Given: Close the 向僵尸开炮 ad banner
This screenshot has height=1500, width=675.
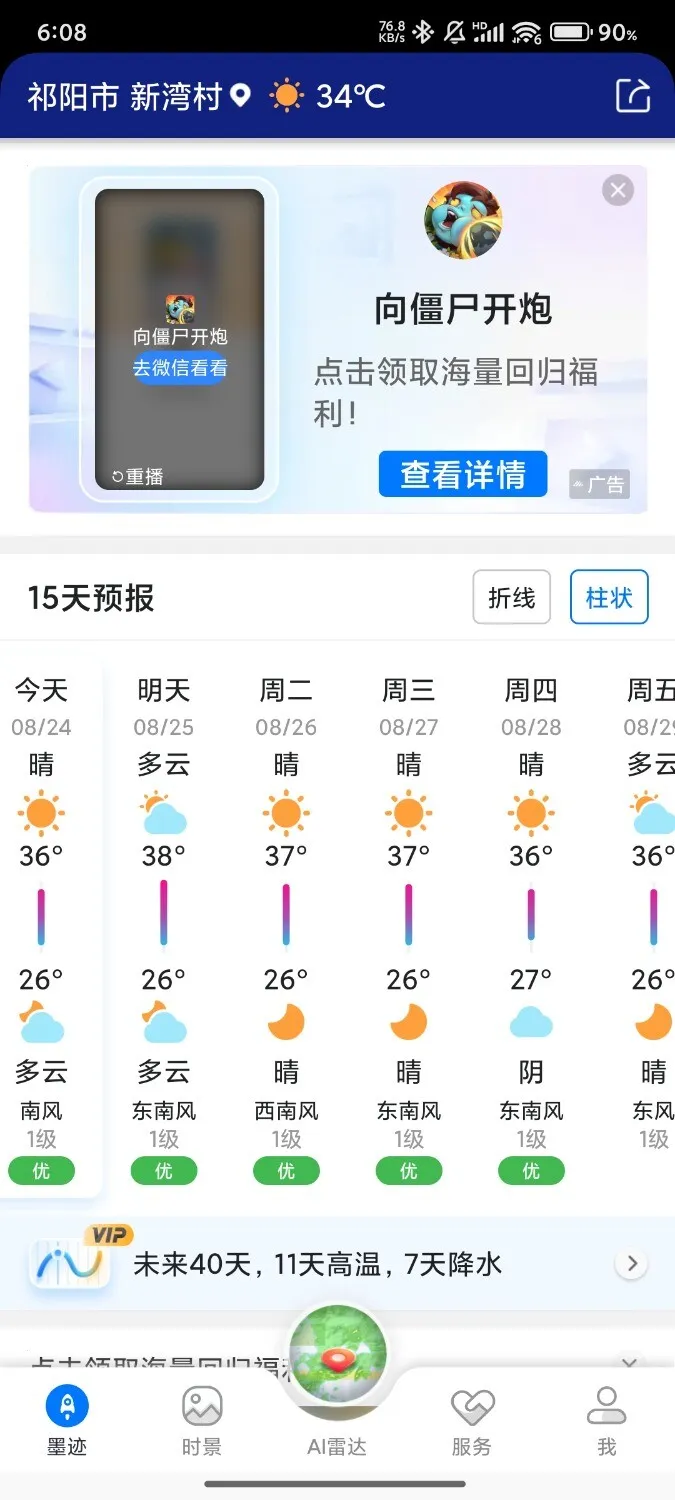Looking at the screenshot, I should [x=618, y=190].
